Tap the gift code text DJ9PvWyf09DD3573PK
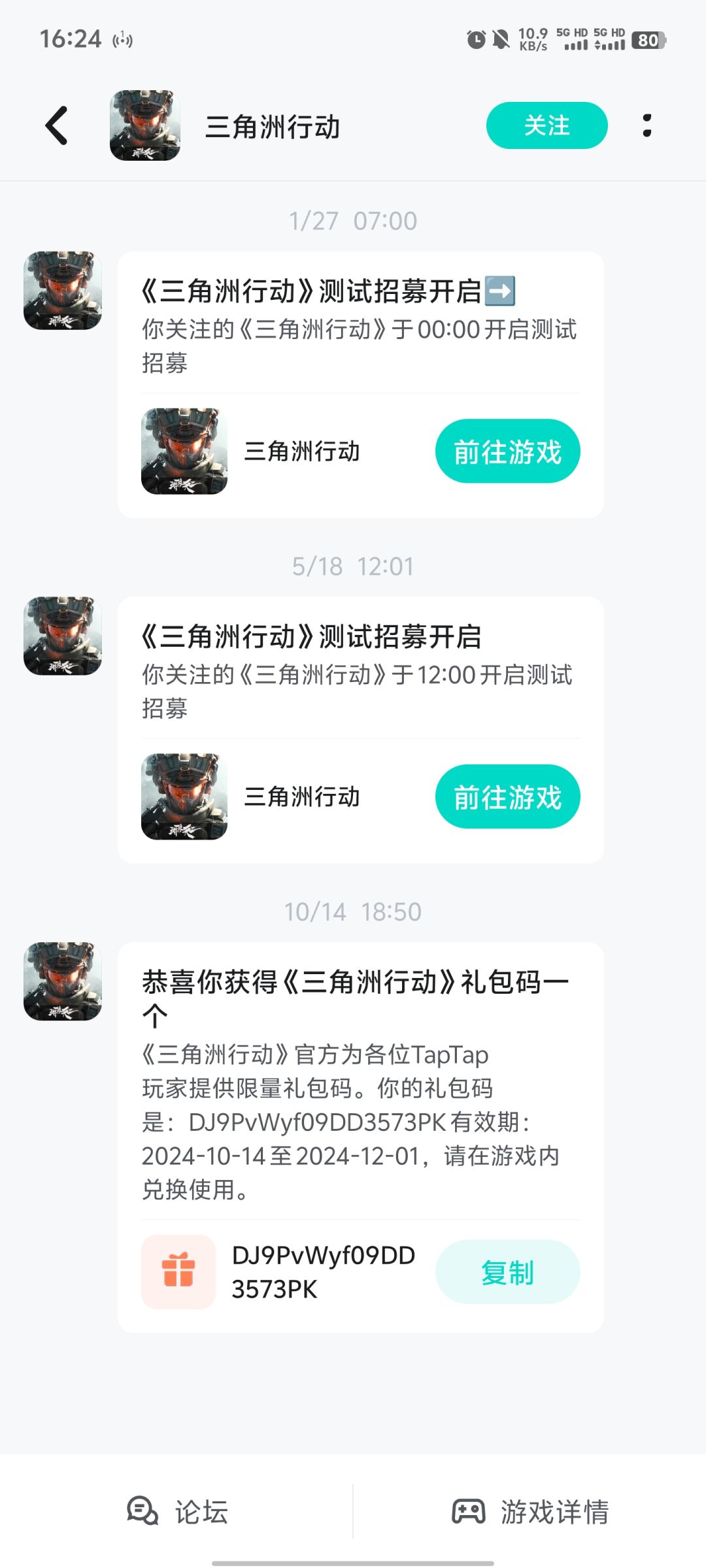This screenshot has width=706, height=1568. tap(323, 1271)
